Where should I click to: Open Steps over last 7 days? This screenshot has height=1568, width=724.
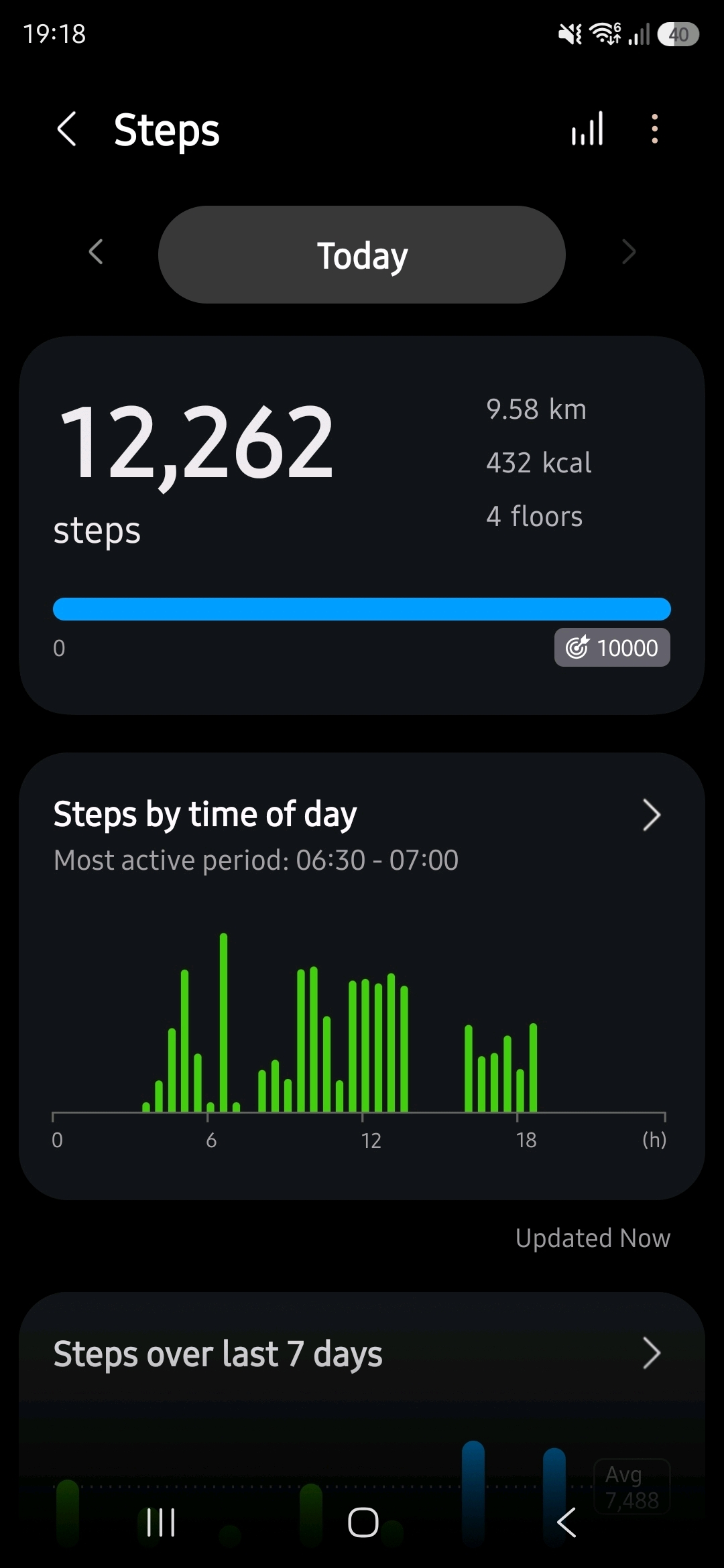coord(362,1354)
